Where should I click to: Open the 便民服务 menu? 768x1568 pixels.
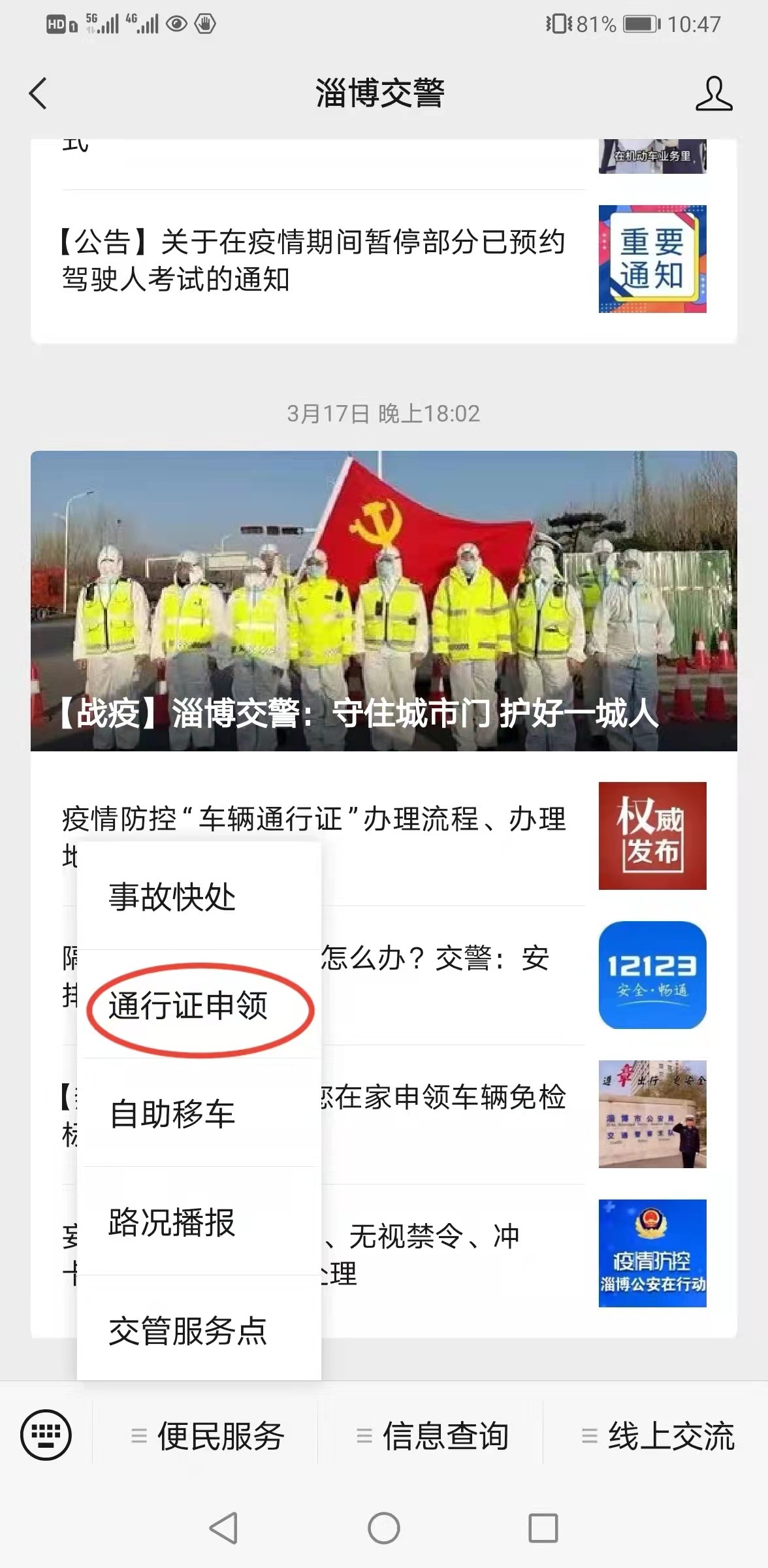[208, 1436]
